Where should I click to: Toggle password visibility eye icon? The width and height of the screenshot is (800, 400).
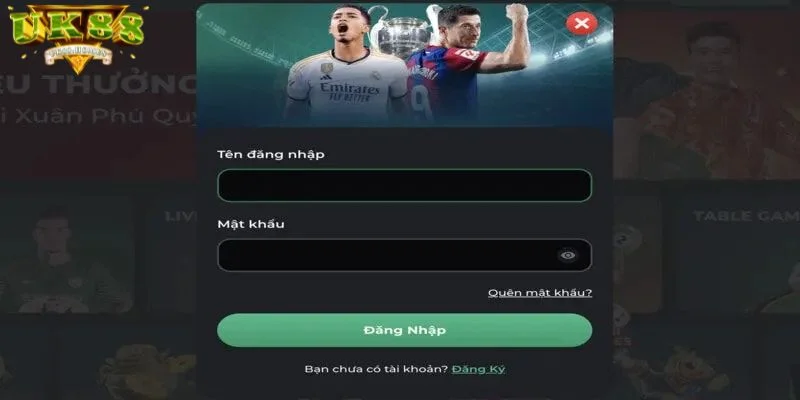click(568, 255)
